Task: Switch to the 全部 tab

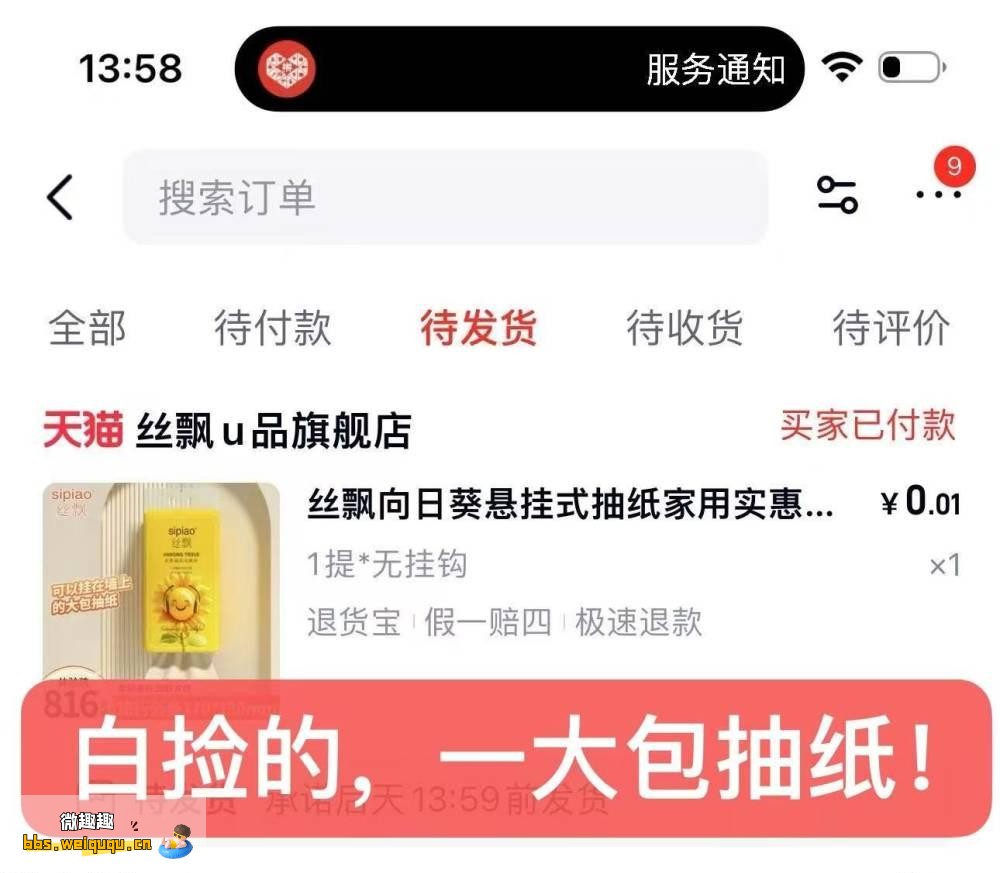Action: click(88, 328)
